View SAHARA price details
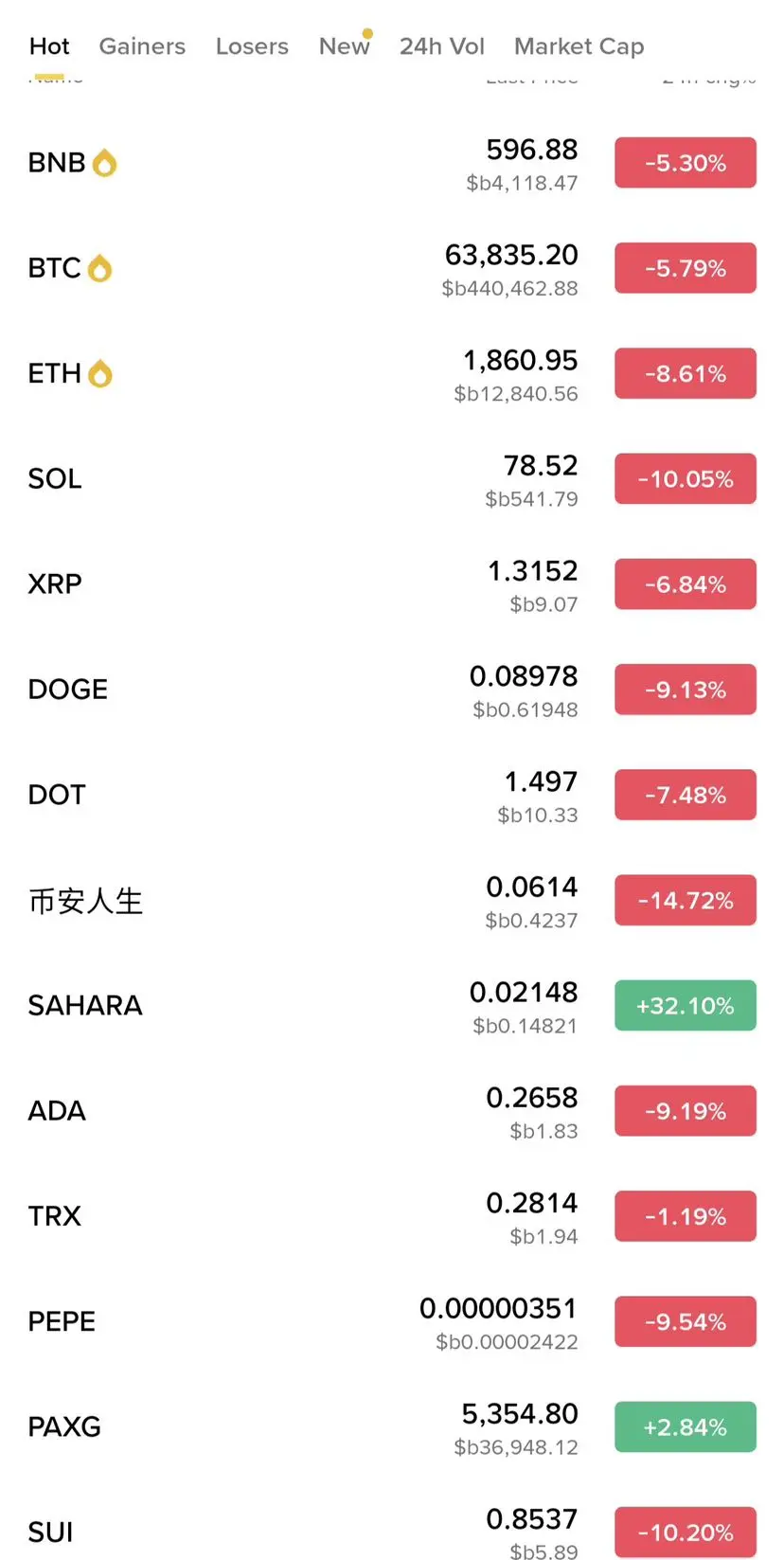This screenshot has height=1560, width=784. pos(85,1006)
